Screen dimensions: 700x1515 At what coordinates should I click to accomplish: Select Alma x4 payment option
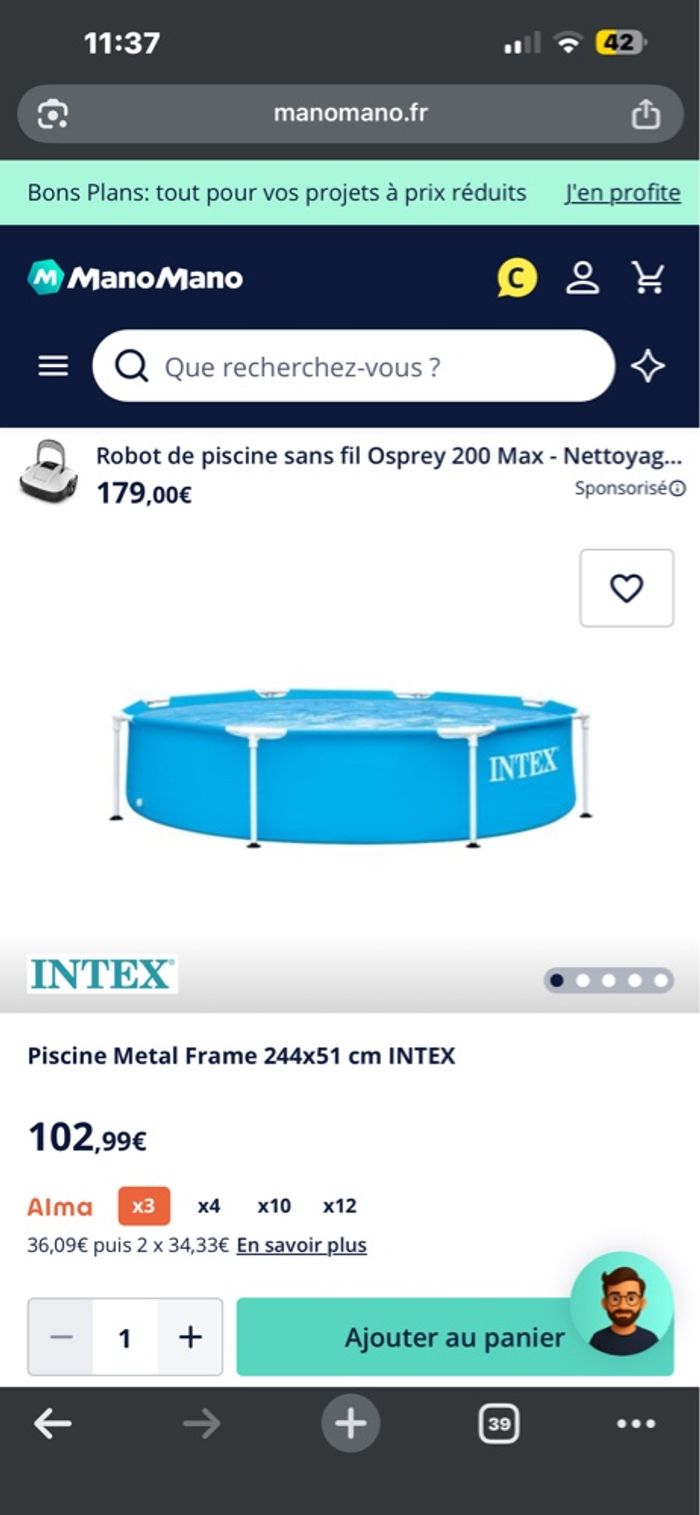(x=208, y=1206)
